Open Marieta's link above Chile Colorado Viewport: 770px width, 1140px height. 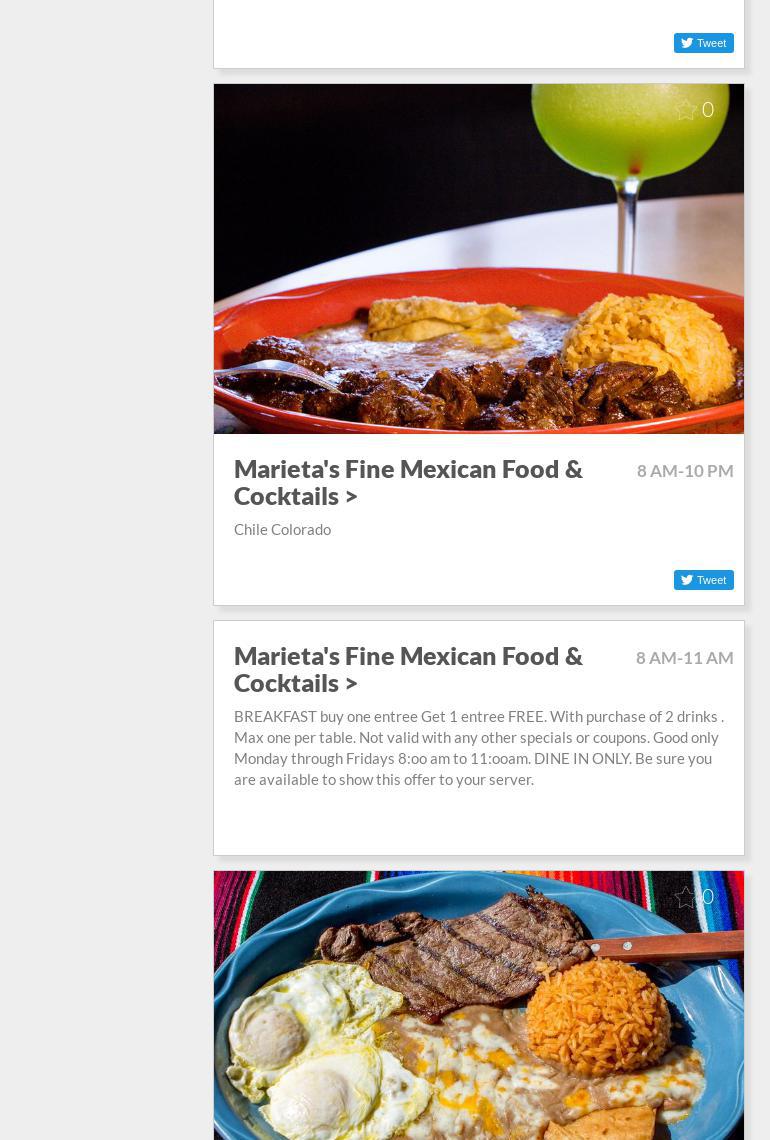coord(408,482)
